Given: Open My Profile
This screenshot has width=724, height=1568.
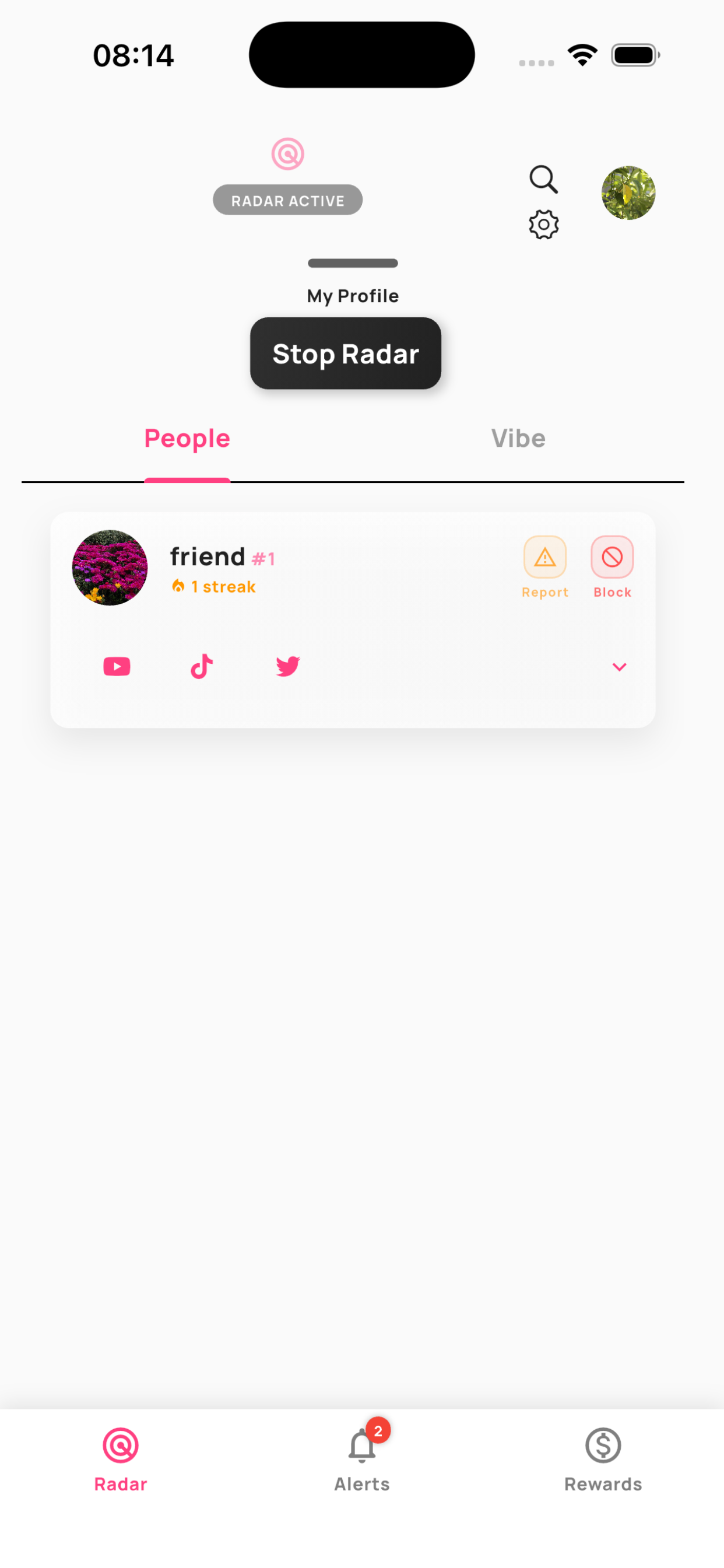Looking at the screenshot, I should pyautogui.click(x=352, y=296).
